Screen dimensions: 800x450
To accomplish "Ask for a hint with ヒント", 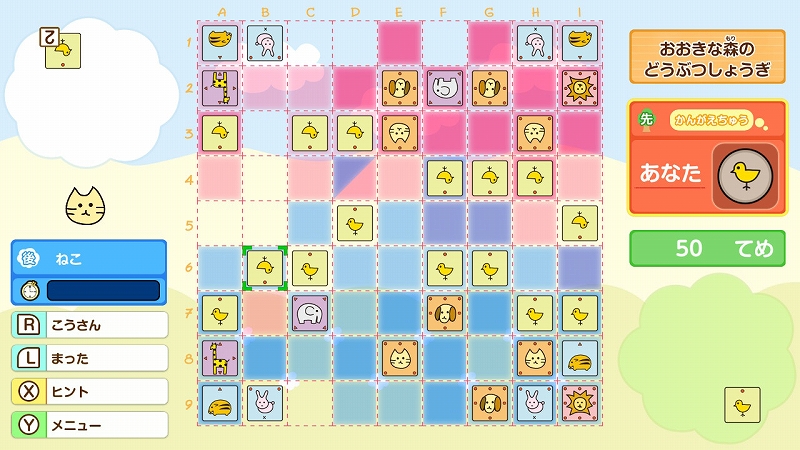I will coord(90,391).
